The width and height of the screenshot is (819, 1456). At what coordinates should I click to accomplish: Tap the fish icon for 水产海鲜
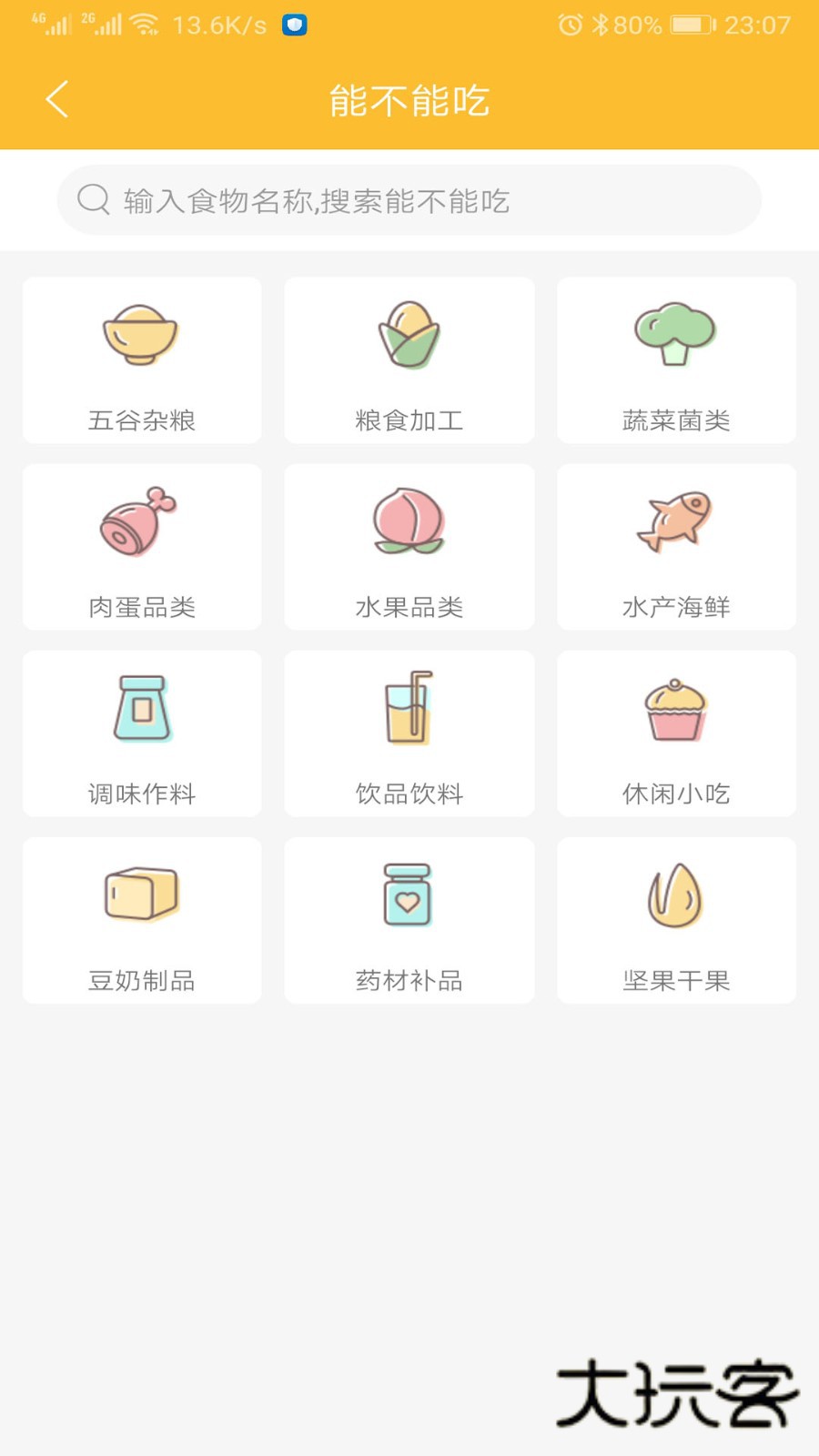[x=675, y=523]
